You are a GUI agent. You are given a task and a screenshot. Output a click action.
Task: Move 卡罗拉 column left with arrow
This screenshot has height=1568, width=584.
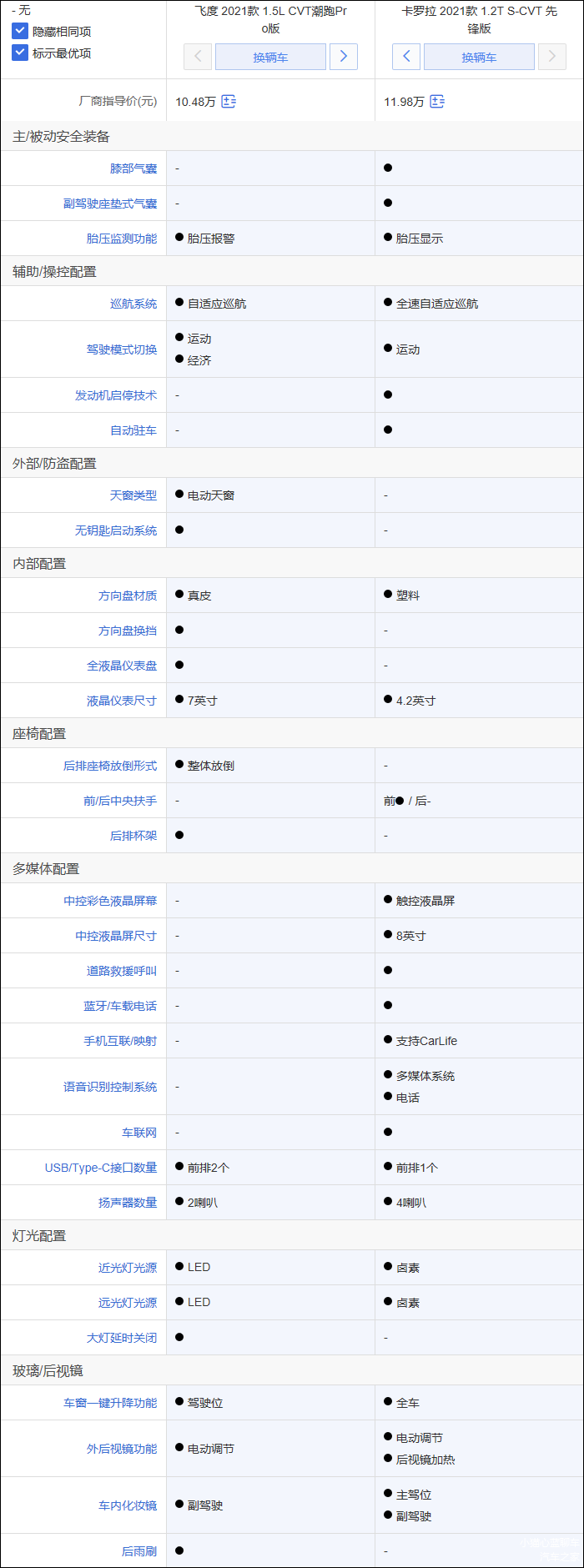click(x=406, y=57)
